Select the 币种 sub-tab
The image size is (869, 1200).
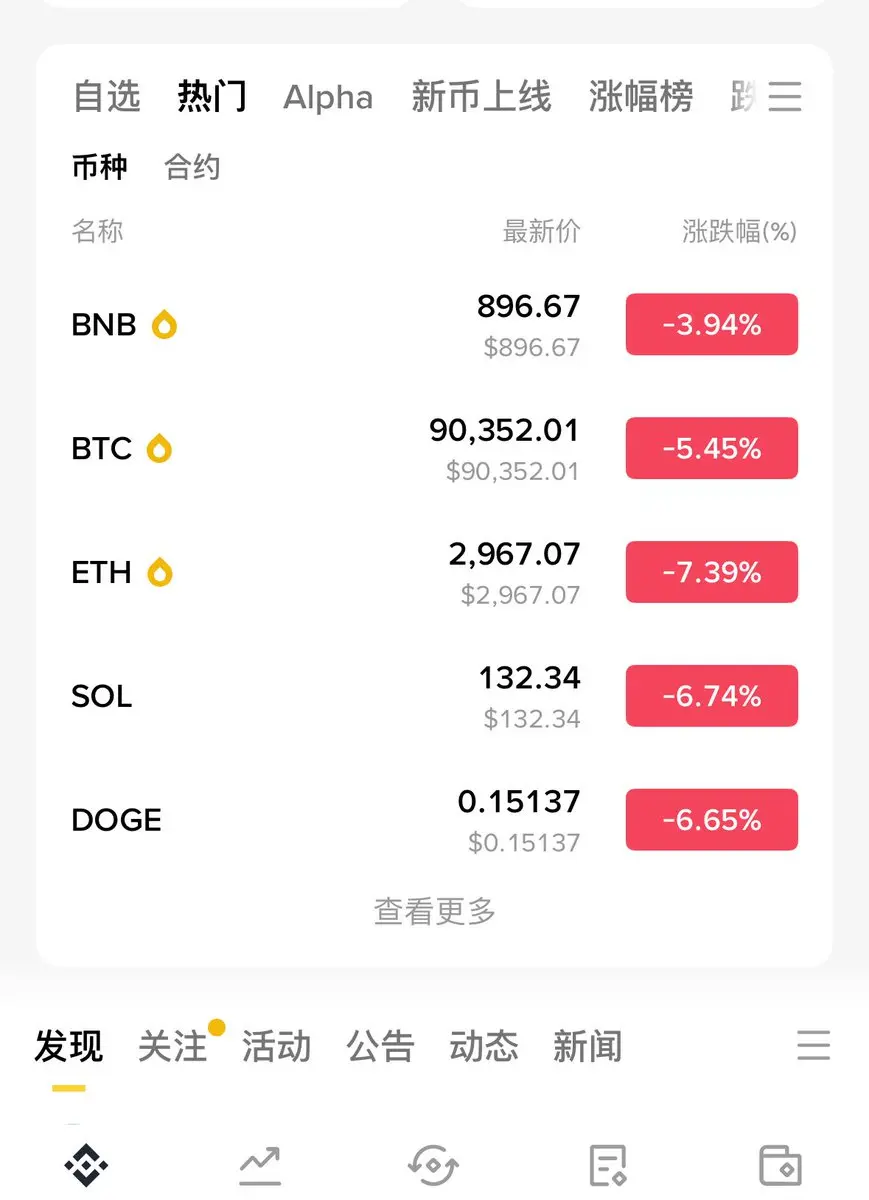pos(99,167)
